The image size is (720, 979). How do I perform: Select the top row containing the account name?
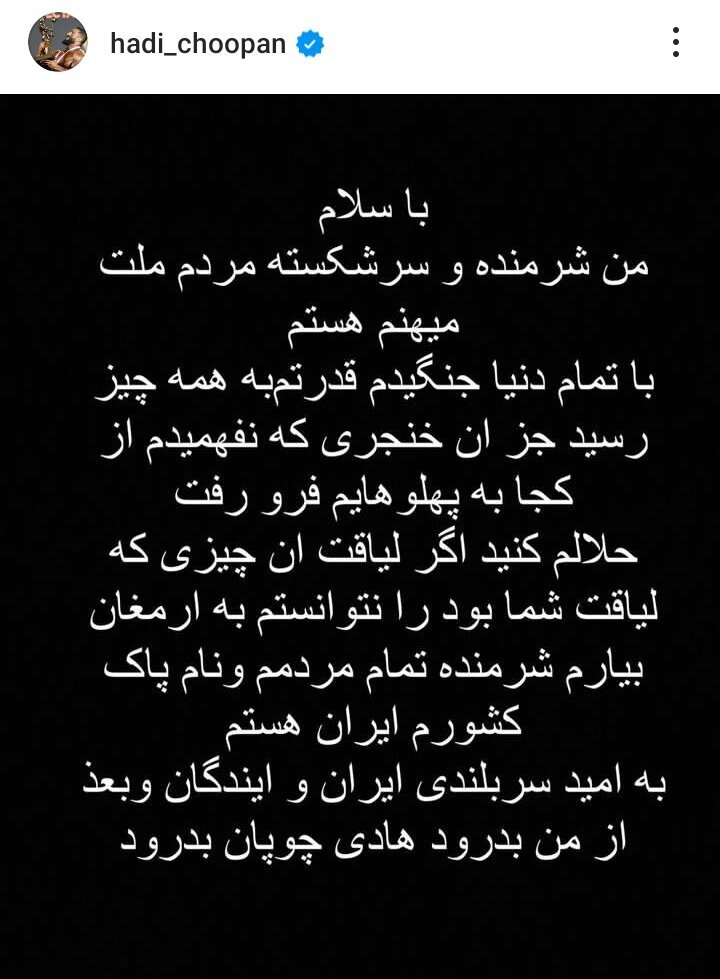coord(360,41)
